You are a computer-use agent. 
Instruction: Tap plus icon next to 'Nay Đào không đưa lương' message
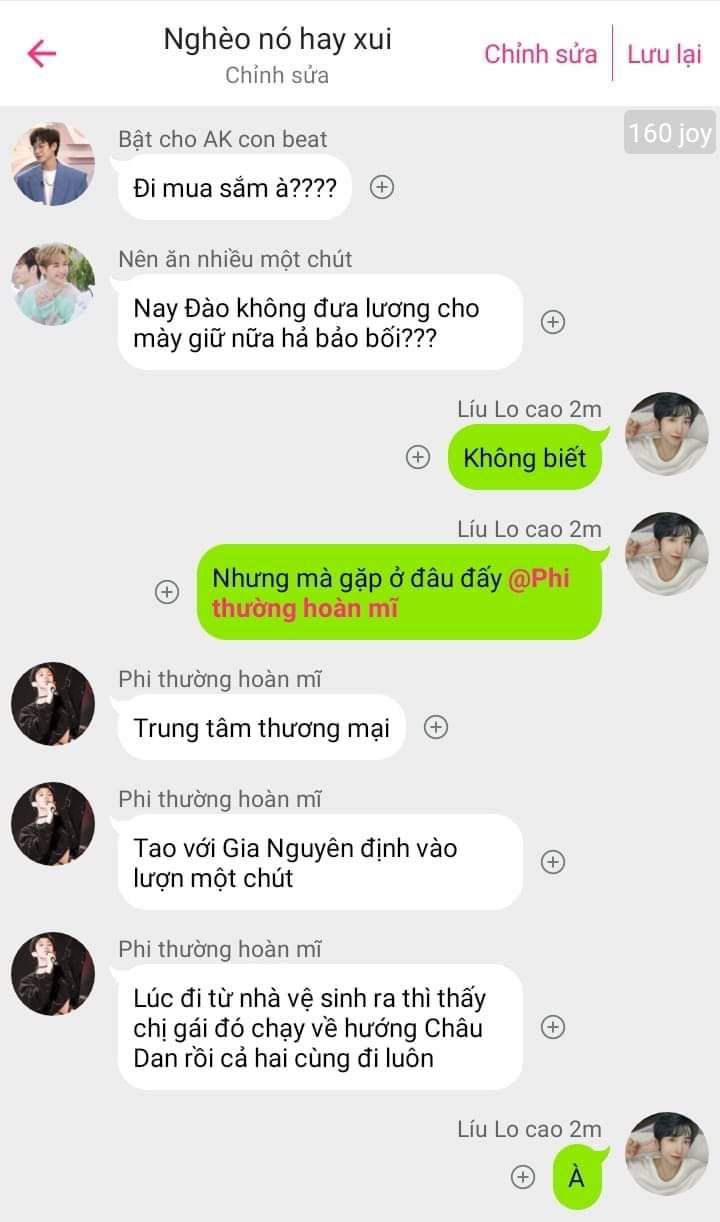(x=553, y=322)
